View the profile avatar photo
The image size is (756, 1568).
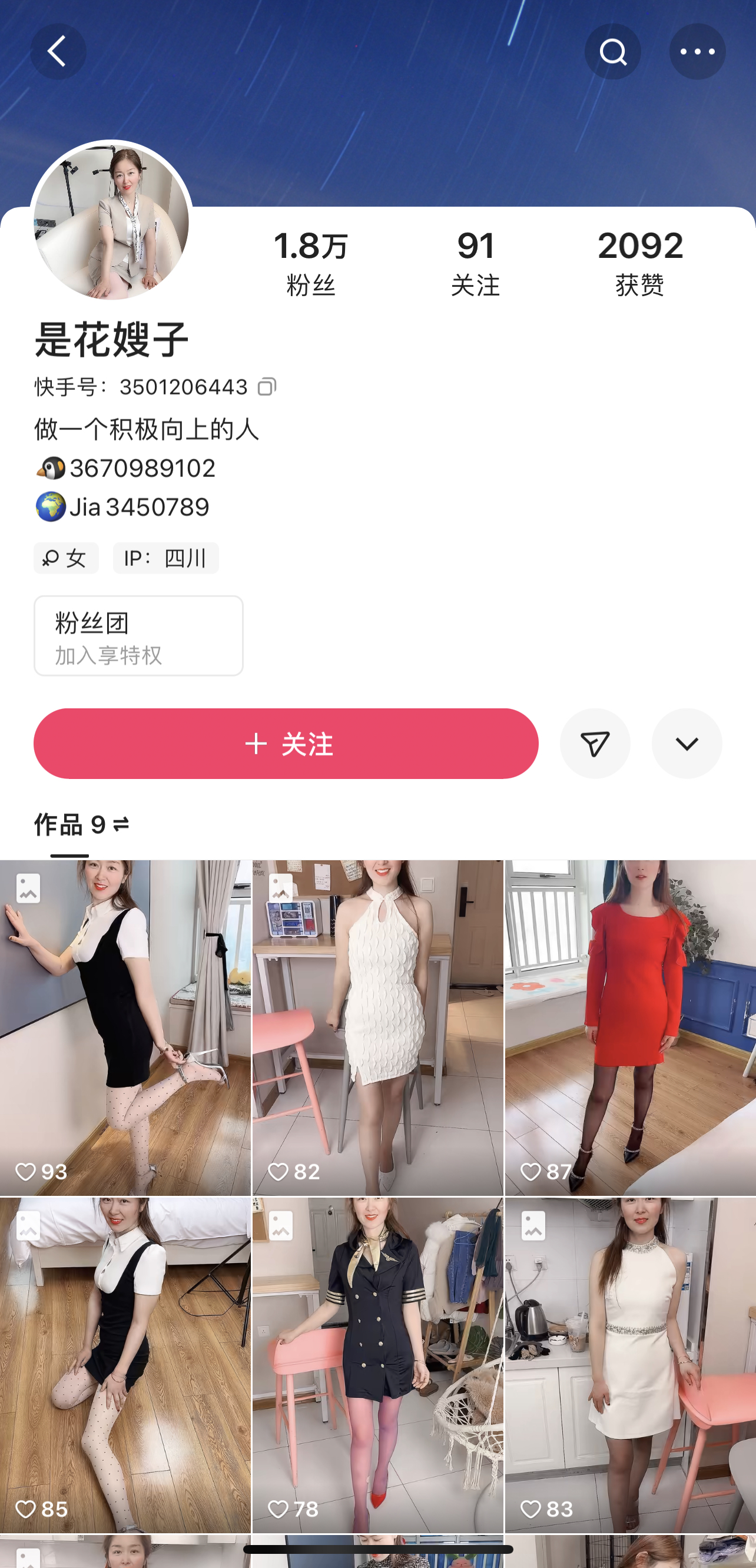pyautogui.click(x=111, y=222)
